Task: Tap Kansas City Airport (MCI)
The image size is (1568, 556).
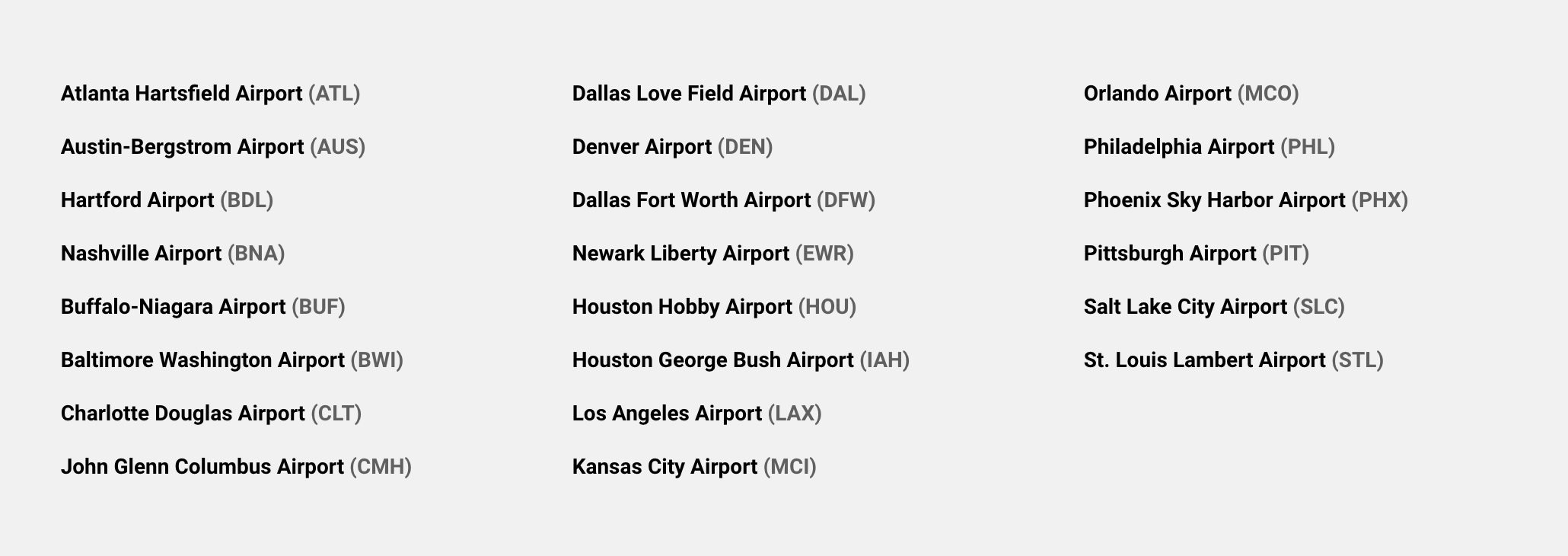Action: pyautogui.click(x=694, y=467)
